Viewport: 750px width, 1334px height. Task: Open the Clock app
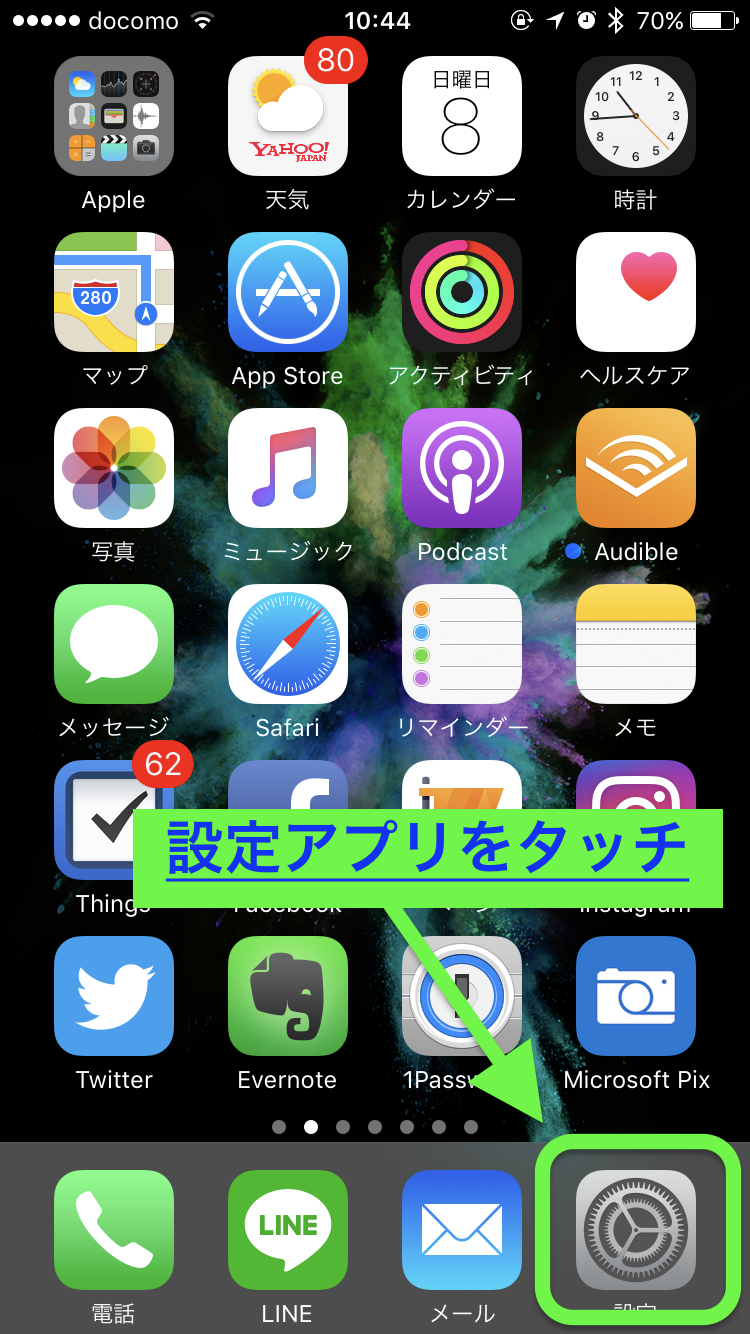635,116
